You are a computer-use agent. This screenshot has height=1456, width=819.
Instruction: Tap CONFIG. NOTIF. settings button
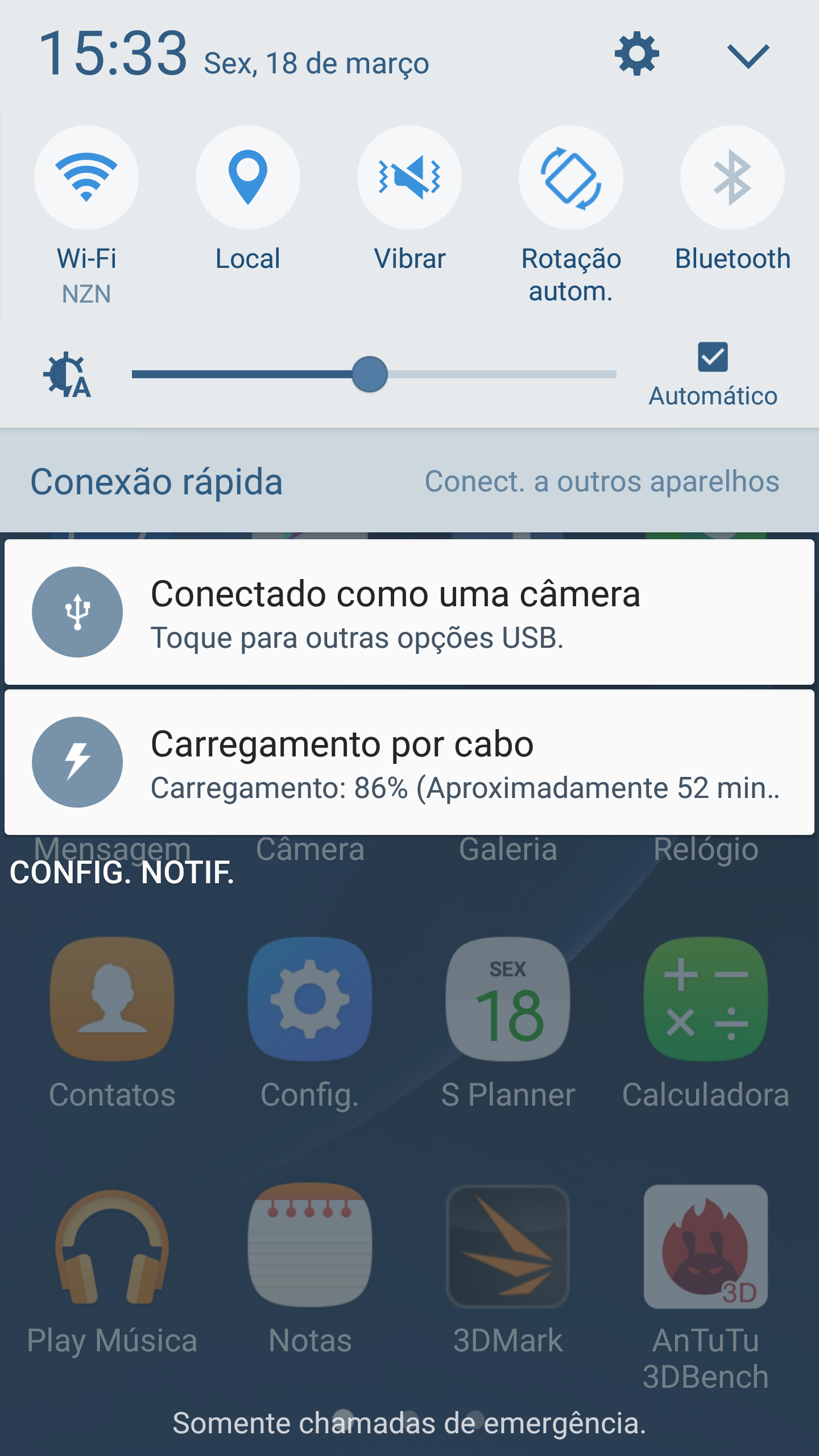(x=122, y=872)
